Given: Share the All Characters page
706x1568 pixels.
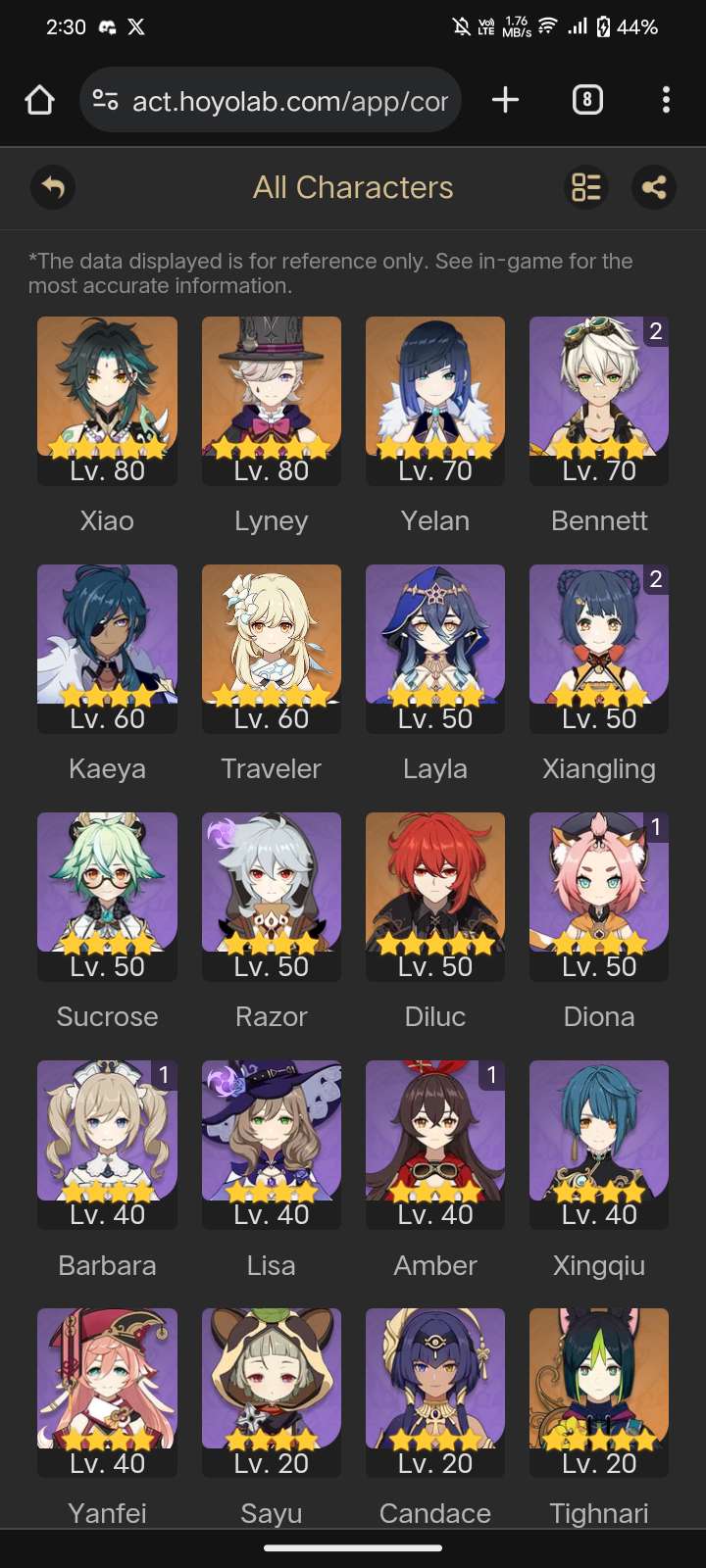Looking at the screenshot, I should point(654,187).
